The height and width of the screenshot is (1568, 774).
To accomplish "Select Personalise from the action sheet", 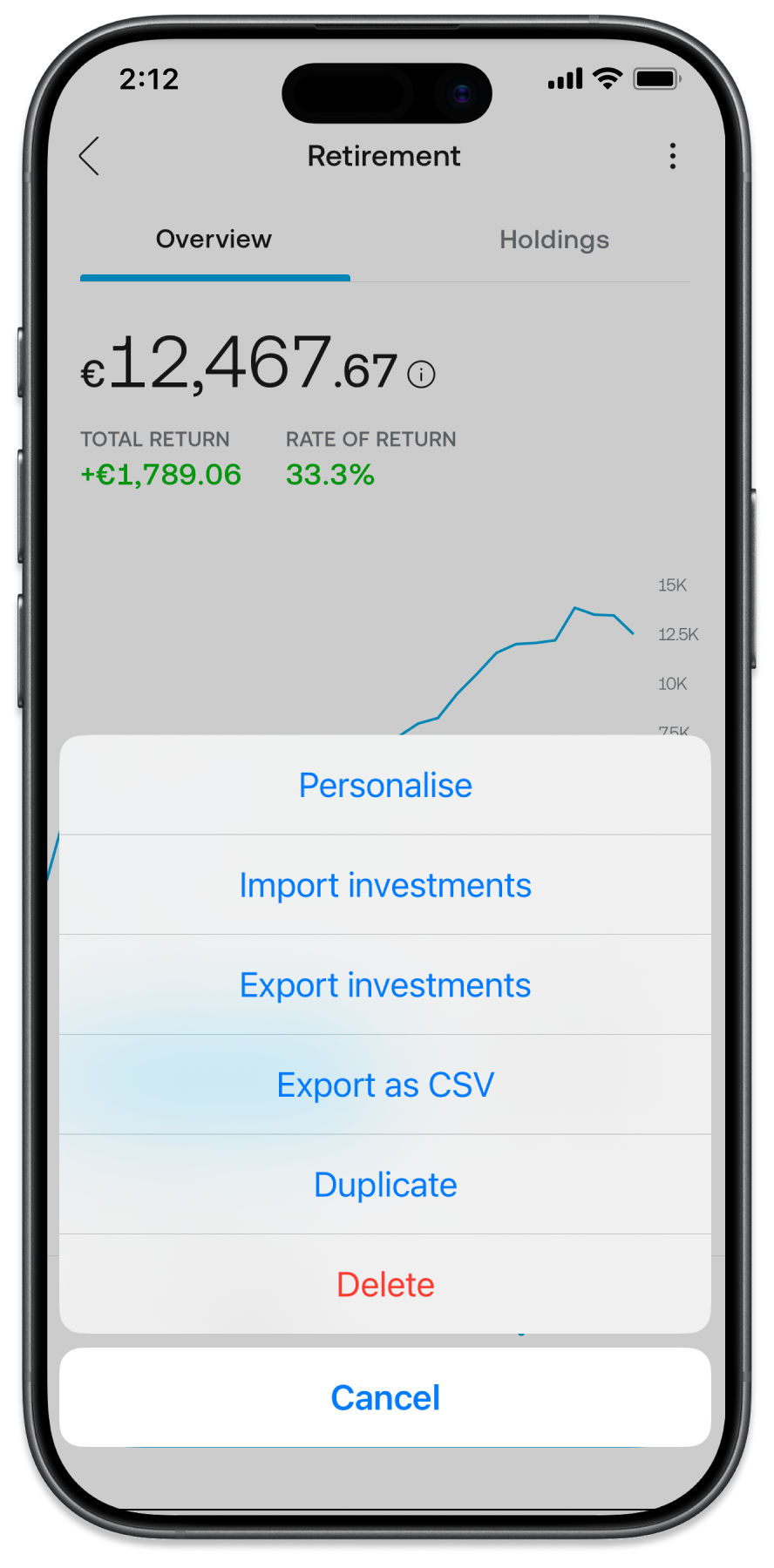I will [x=385, y=786].
